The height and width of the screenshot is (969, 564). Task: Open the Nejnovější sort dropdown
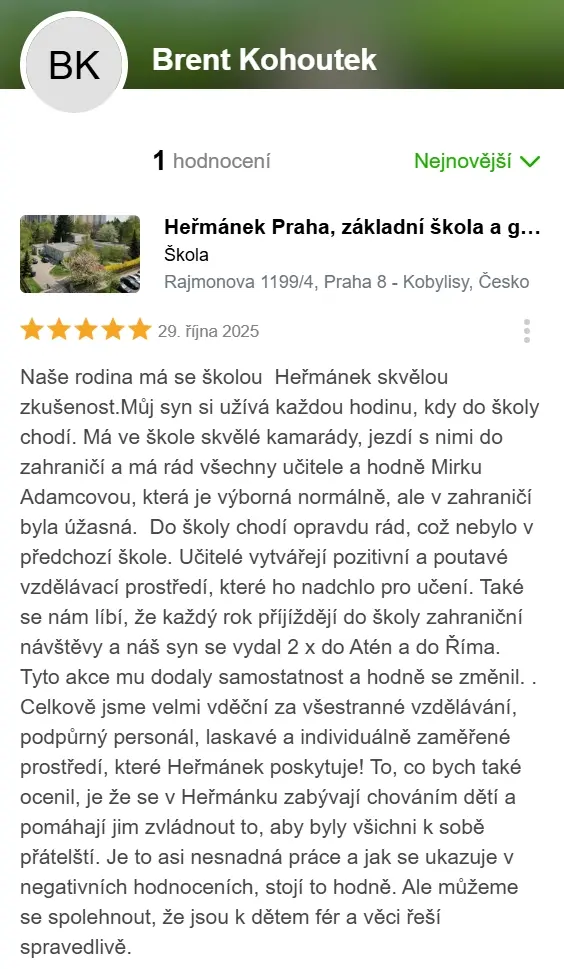[x=477, y=161]
